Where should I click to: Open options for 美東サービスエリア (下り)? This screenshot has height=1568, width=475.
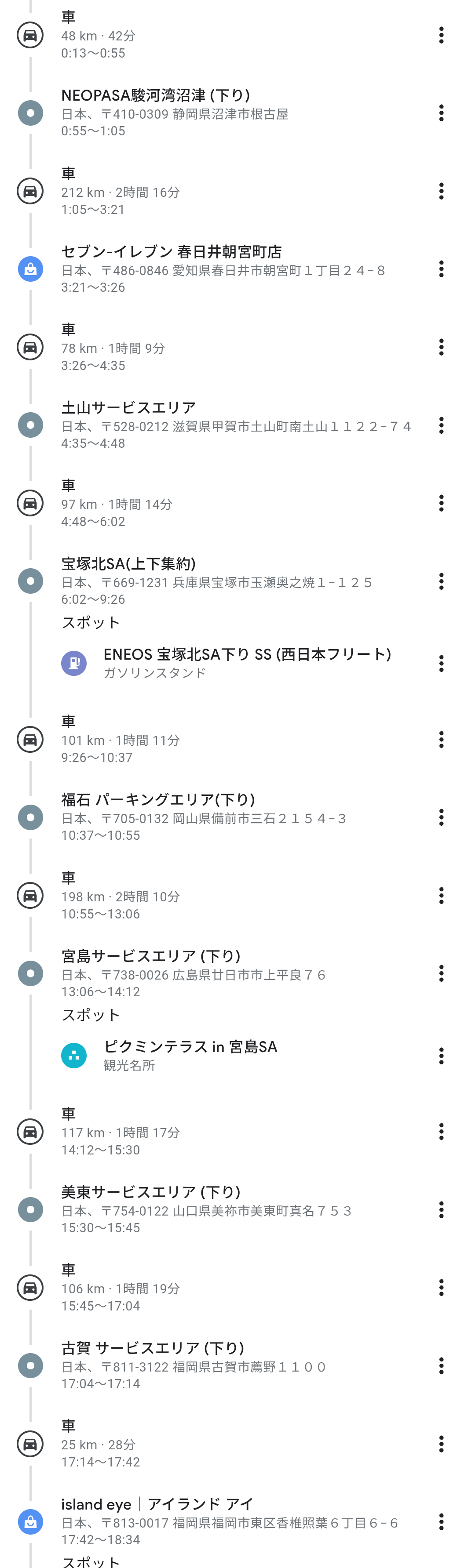441,1209
